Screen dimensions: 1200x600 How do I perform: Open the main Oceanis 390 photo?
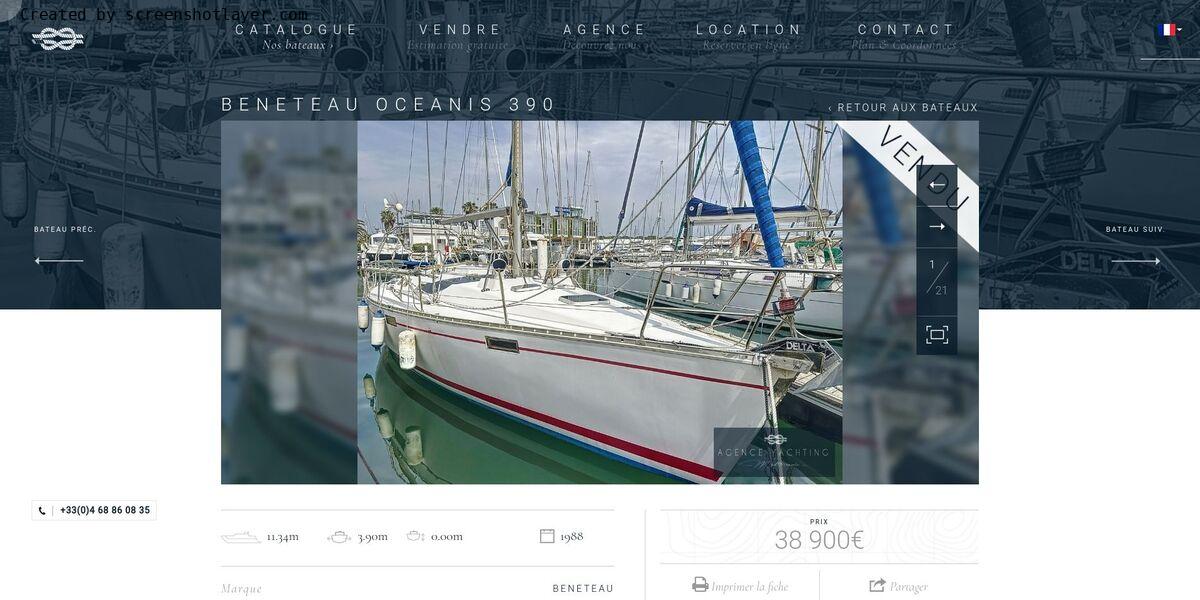[599, 302]
